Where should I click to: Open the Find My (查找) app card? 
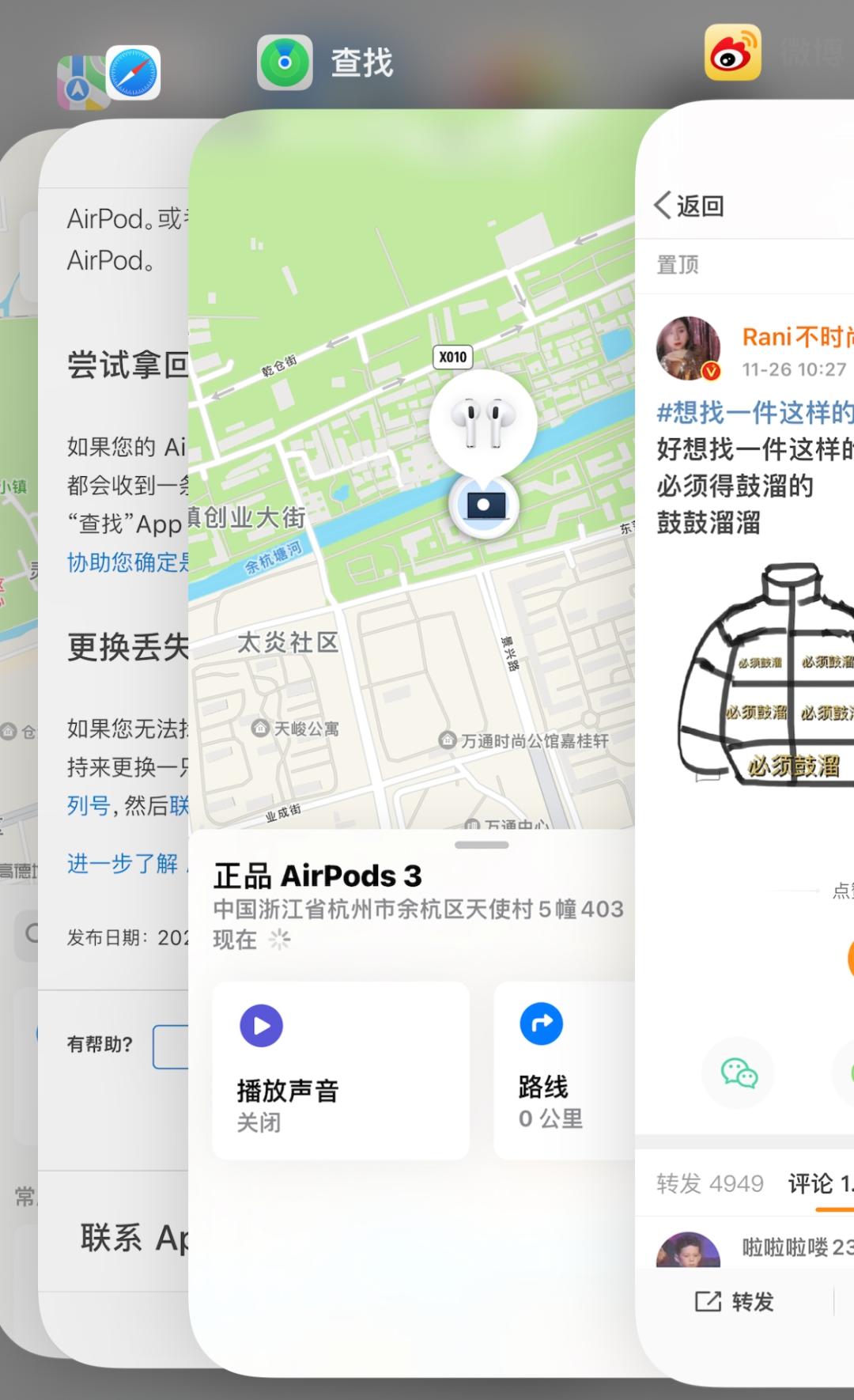point(411,744)
